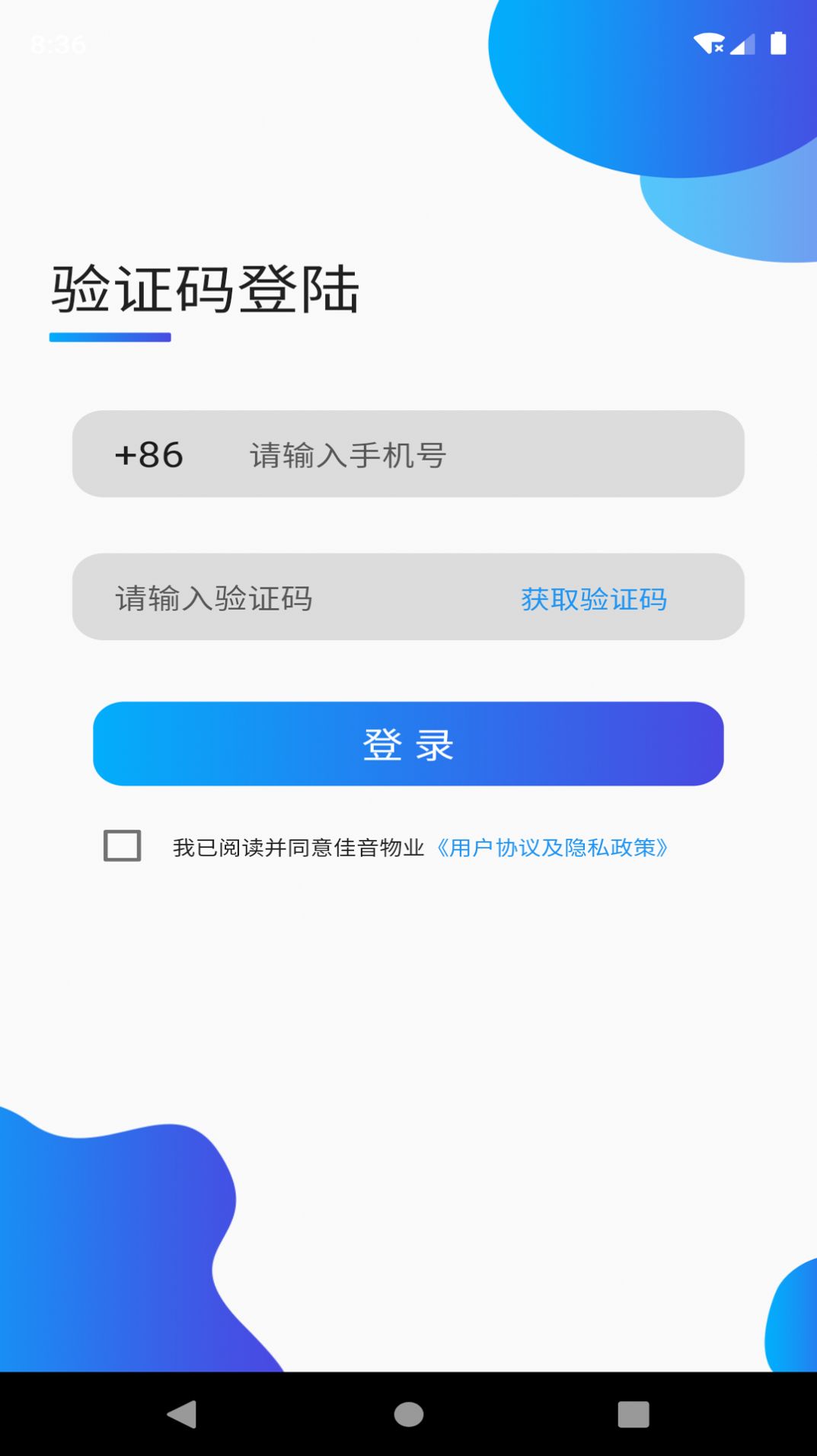
Task: Click the Wi-Fi status icon
Action: 711,43
